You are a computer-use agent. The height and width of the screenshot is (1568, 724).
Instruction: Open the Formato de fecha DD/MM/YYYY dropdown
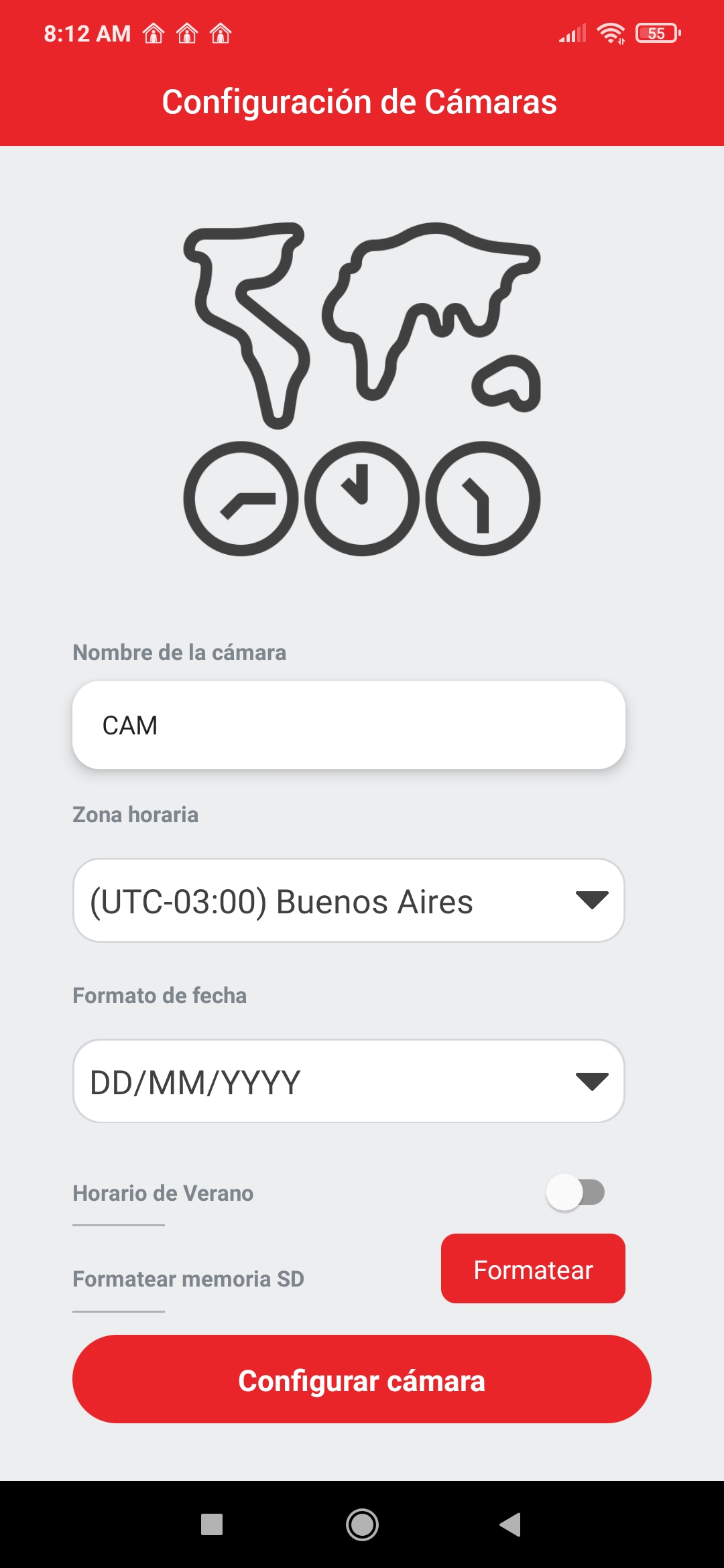[x=349, y=1082]
